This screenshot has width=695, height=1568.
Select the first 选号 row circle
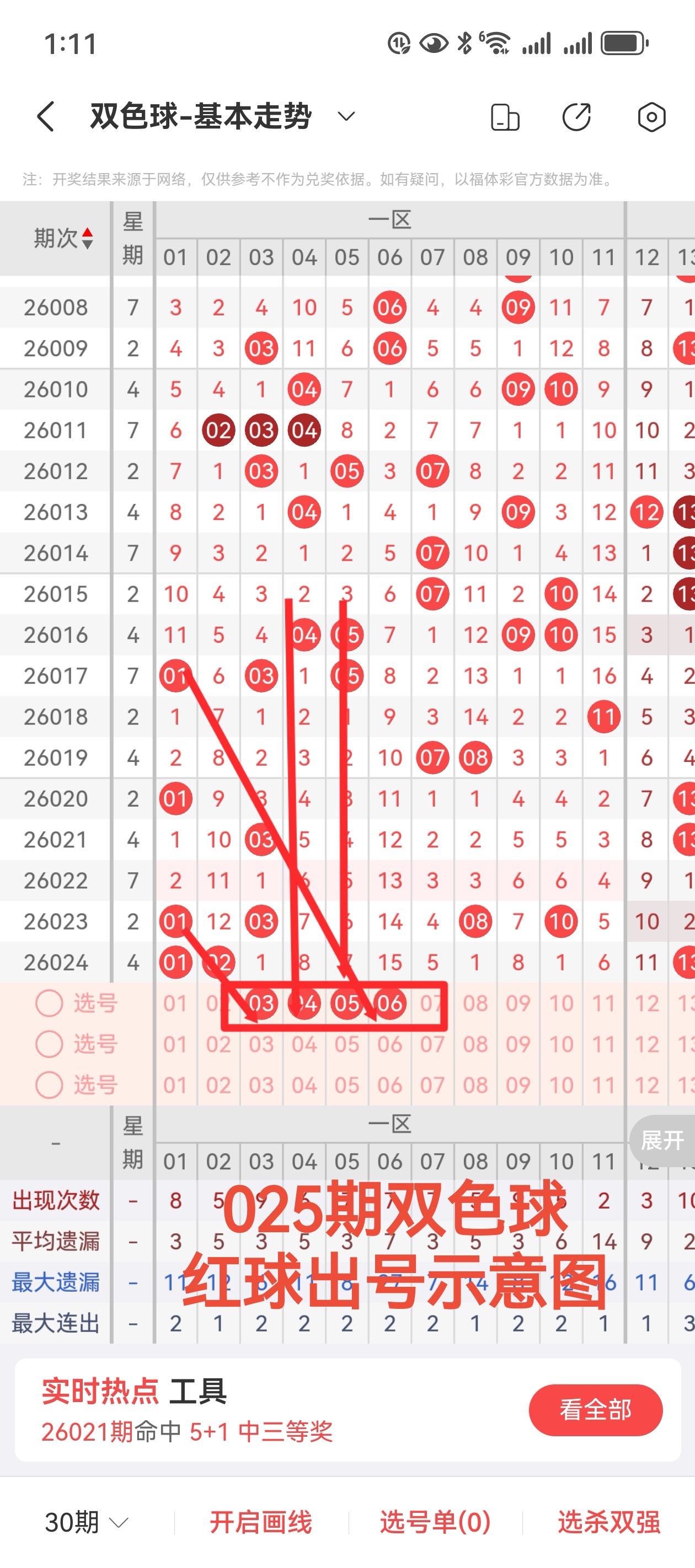tap(49, 1003)
